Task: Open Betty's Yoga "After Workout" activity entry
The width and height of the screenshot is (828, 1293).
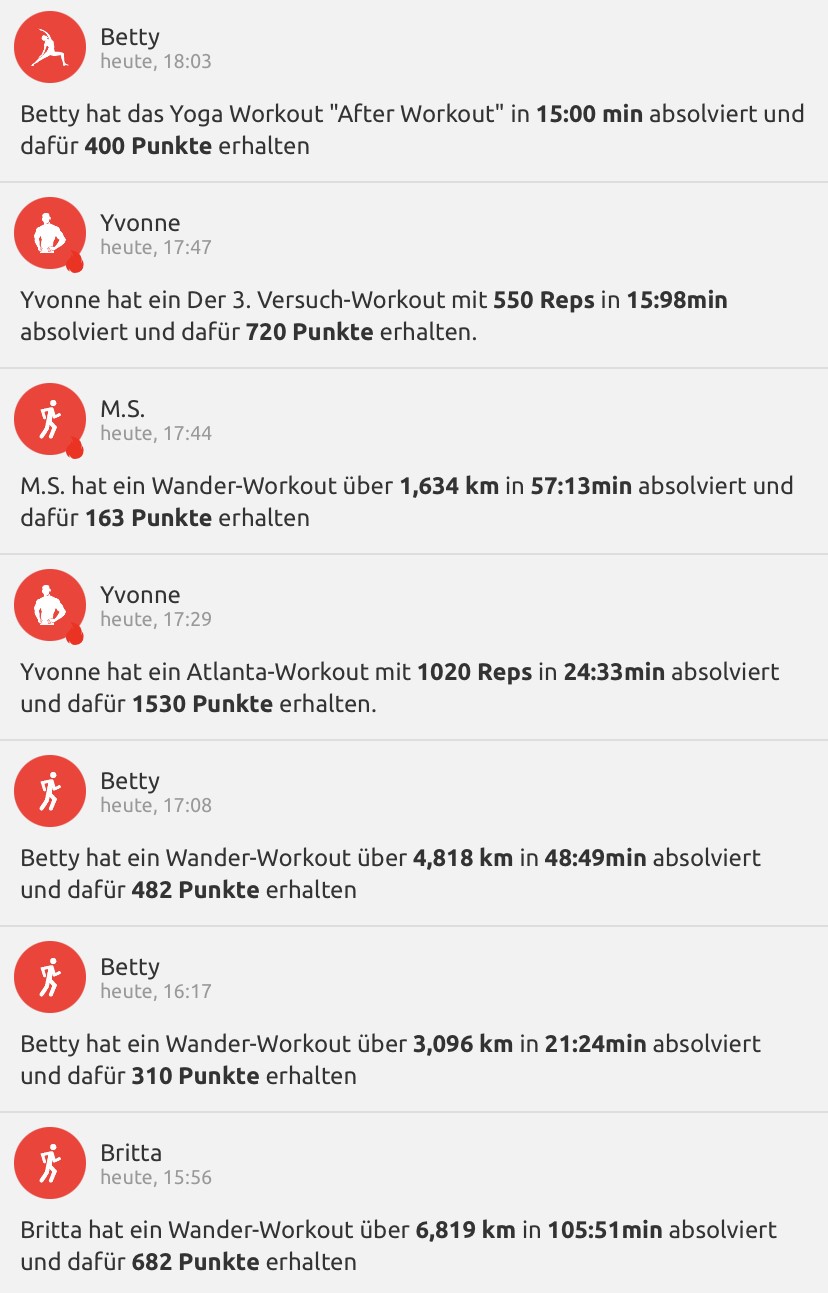Action: click(x=413, y=128)
